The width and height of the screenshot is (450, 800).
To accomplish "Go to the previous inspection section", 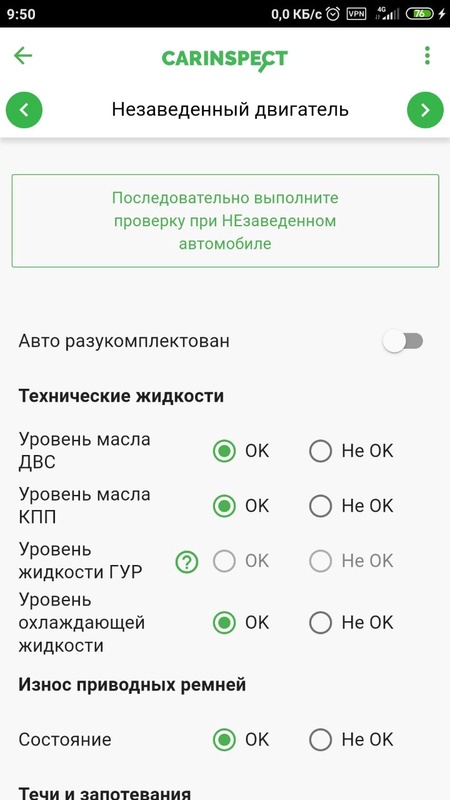I will [x=24, y=110].
